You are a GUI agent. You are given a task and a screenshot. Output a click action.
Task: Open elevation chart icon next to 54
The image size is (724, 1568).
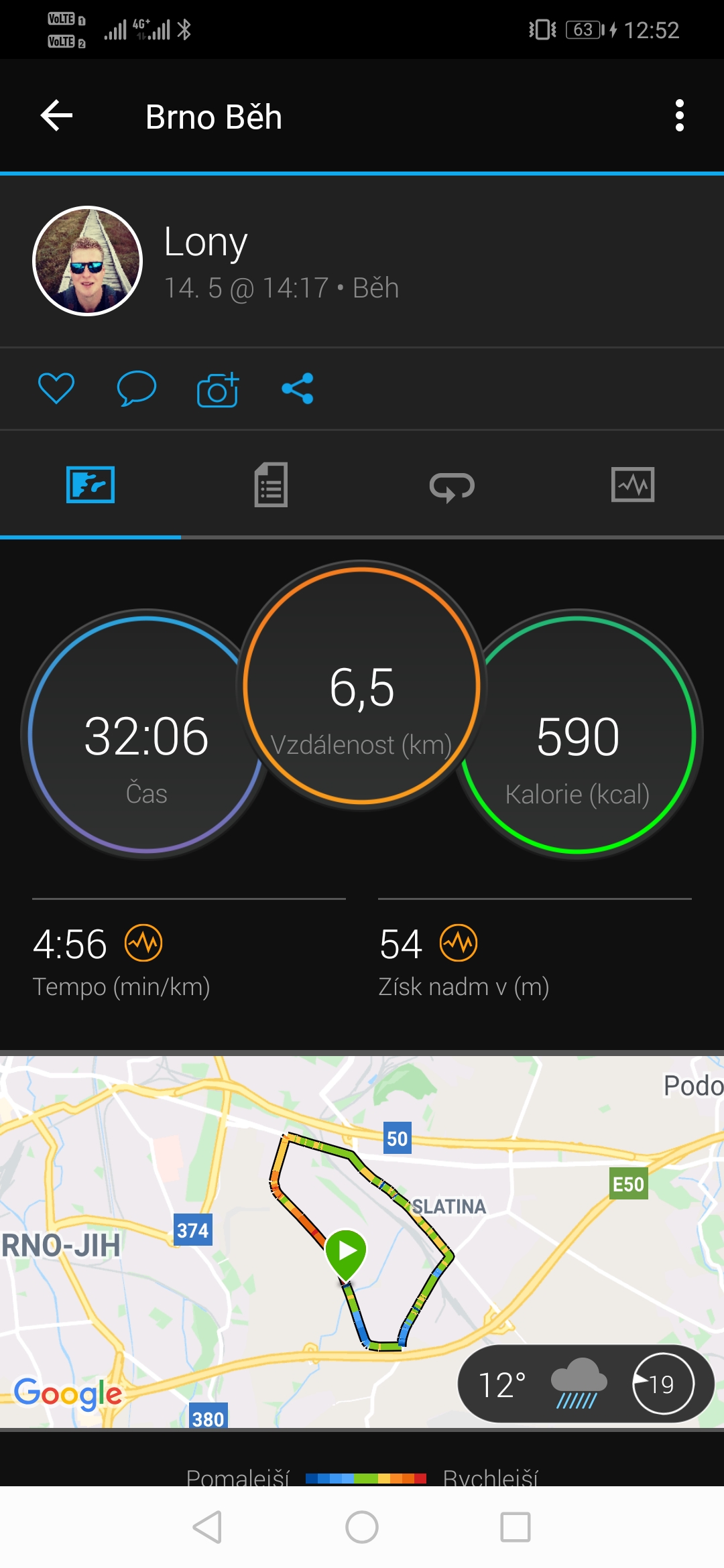click(x=459, y=943)
